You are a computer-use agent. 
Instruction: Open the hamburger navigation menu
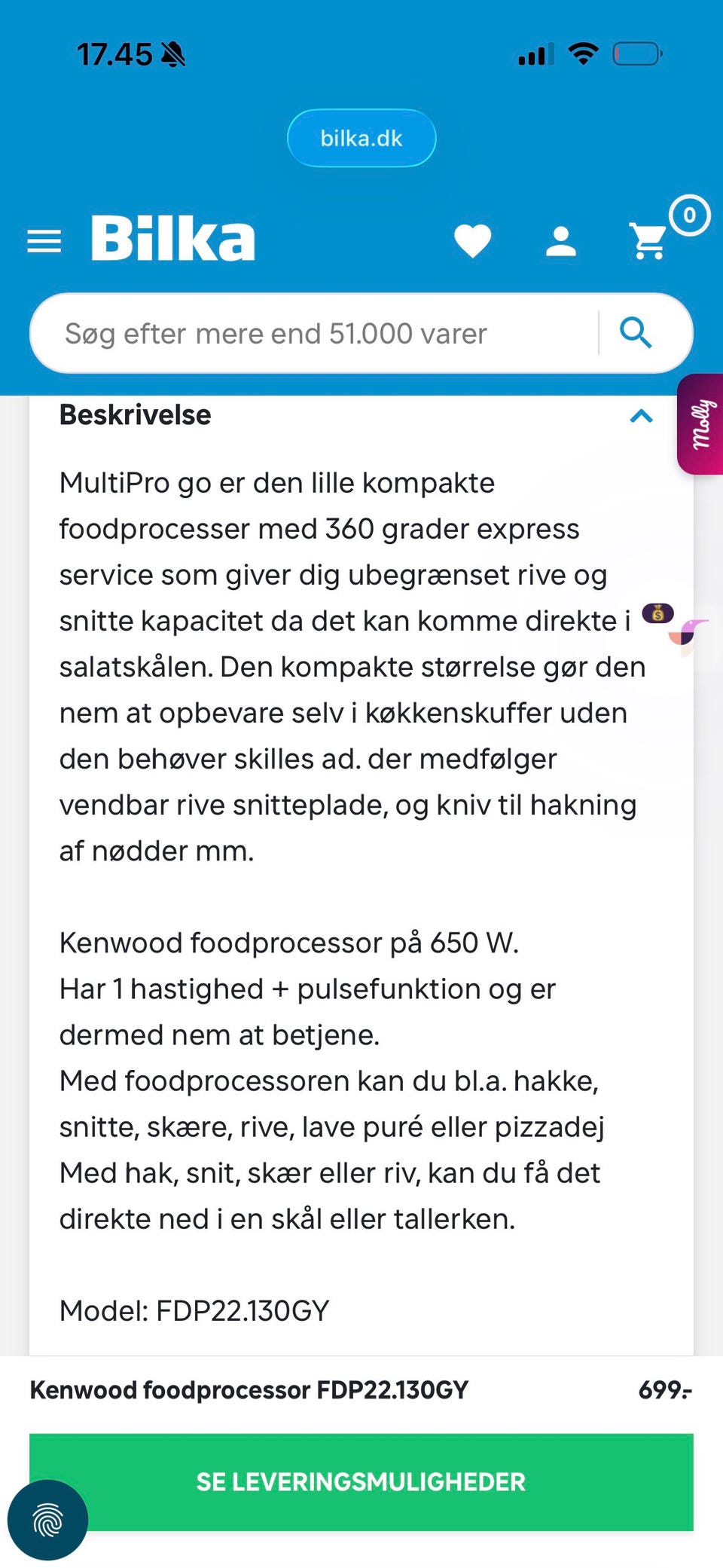[x=43, y=240]
